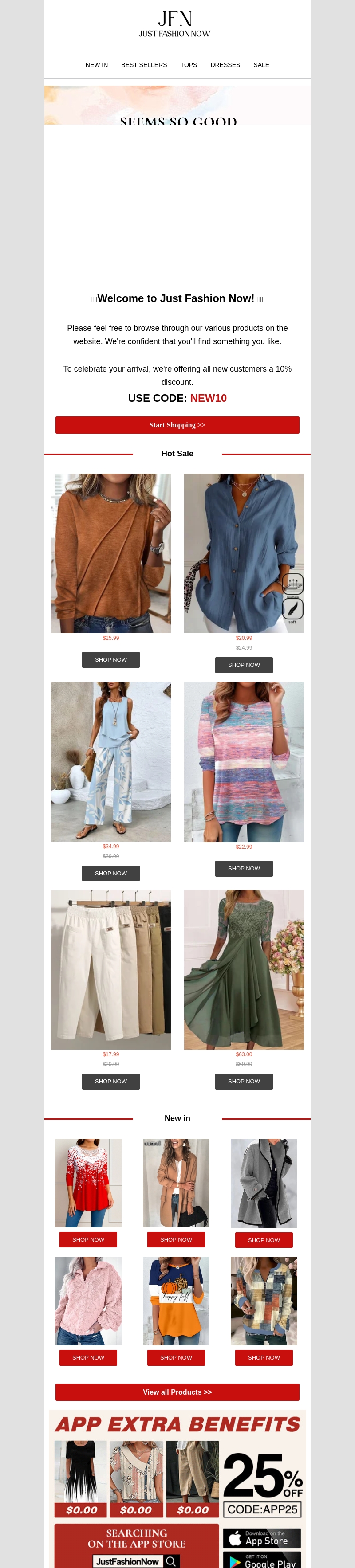Shop the $17.99 white pants
This screenshot has height=1568, width=355.
click(111, 1081)
